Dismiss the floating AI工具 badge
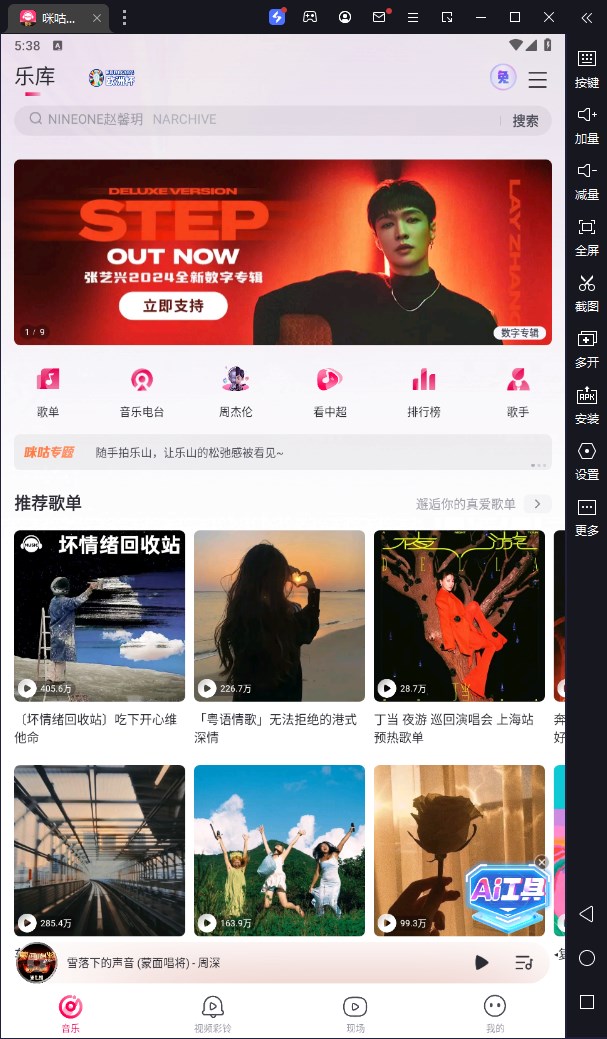 point(541,862)
